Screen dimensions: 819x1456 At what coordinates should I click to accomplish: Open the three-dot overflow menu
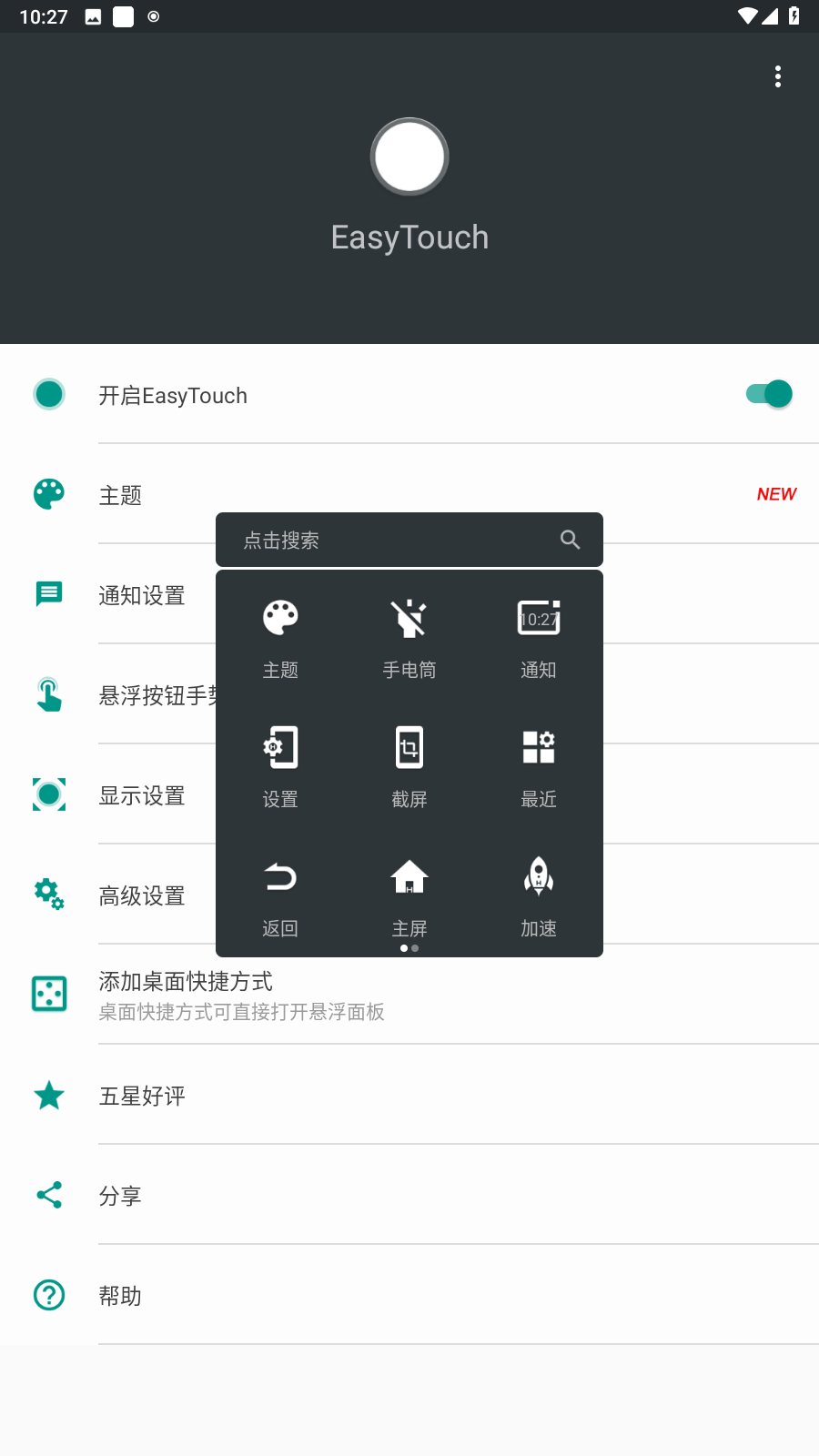(778, 76)
